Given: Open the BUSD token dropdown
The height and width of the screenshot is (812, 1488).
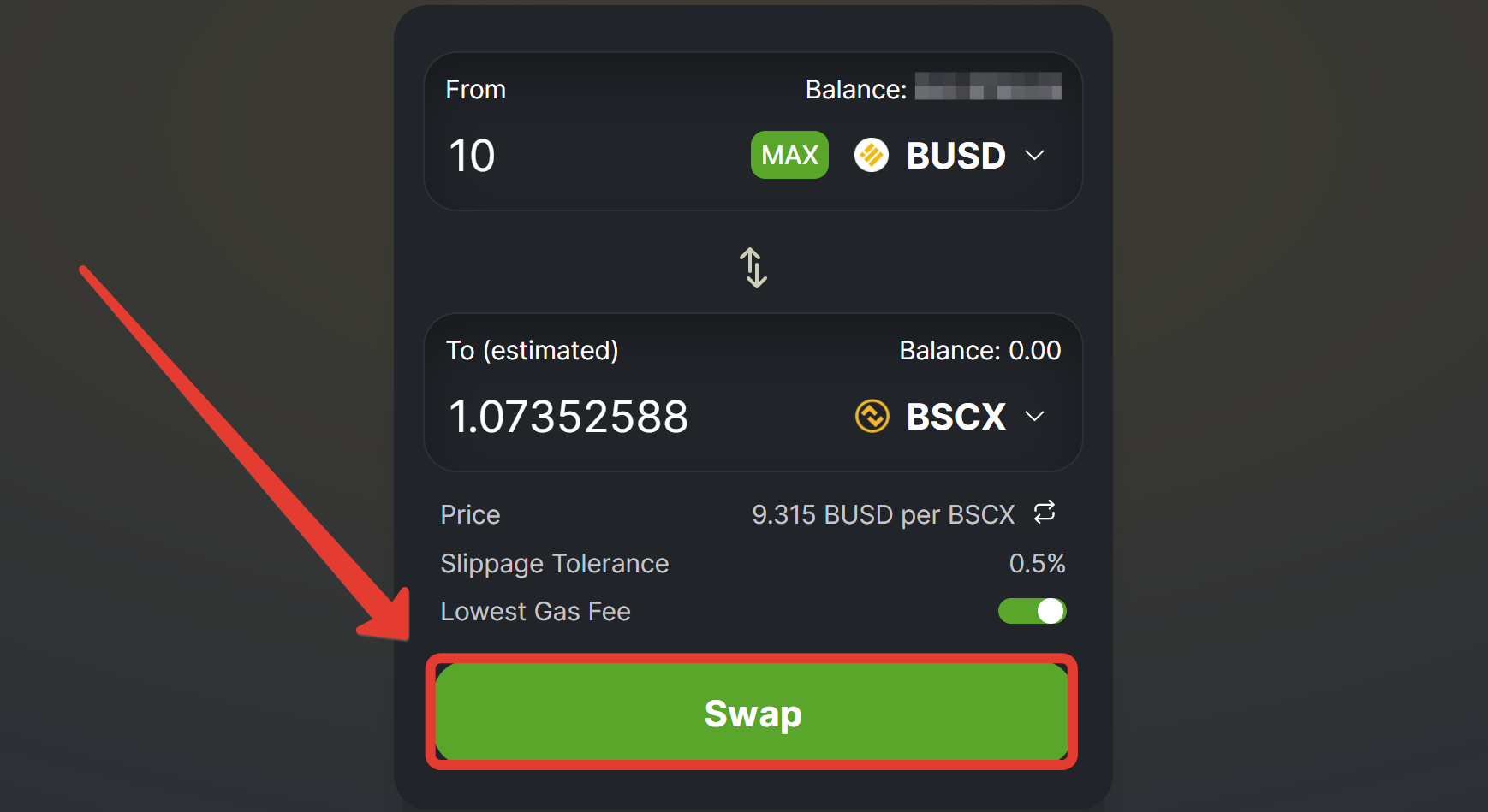Looking at the screenshot, I should click(952, 156).
